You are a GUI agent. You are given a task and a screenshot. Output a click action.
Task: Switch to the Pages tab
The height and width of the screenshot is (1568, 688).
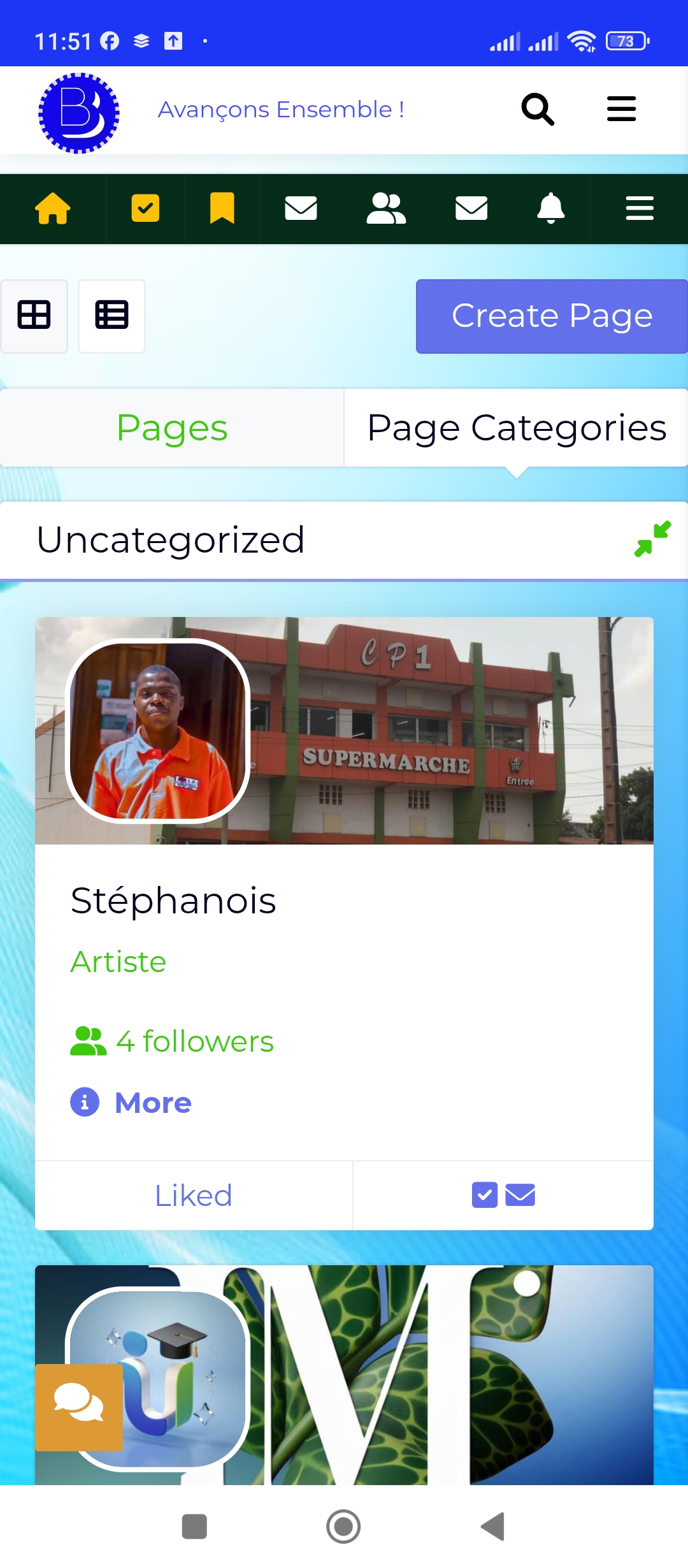172,428
